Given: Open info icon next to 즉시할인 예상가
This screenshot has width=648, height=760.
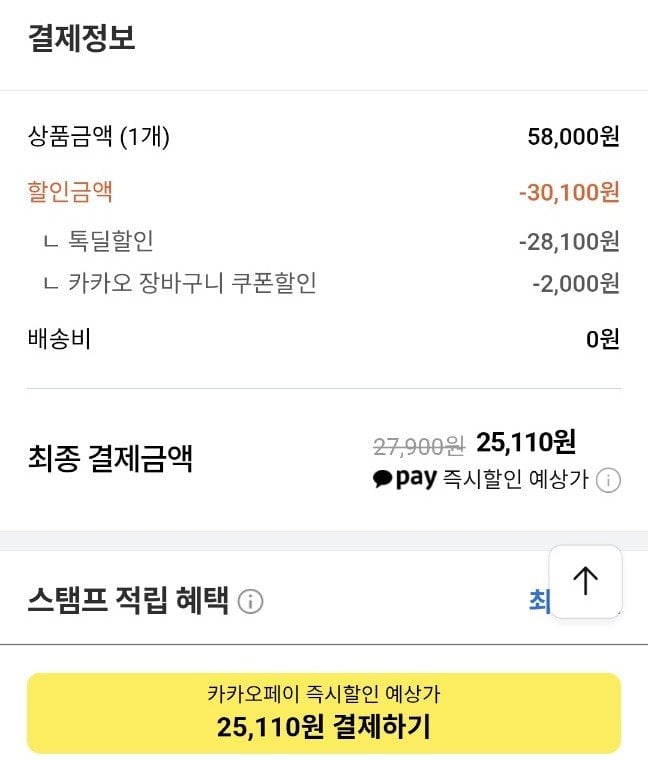Looking at the screenshot, I should pos(608,481).
